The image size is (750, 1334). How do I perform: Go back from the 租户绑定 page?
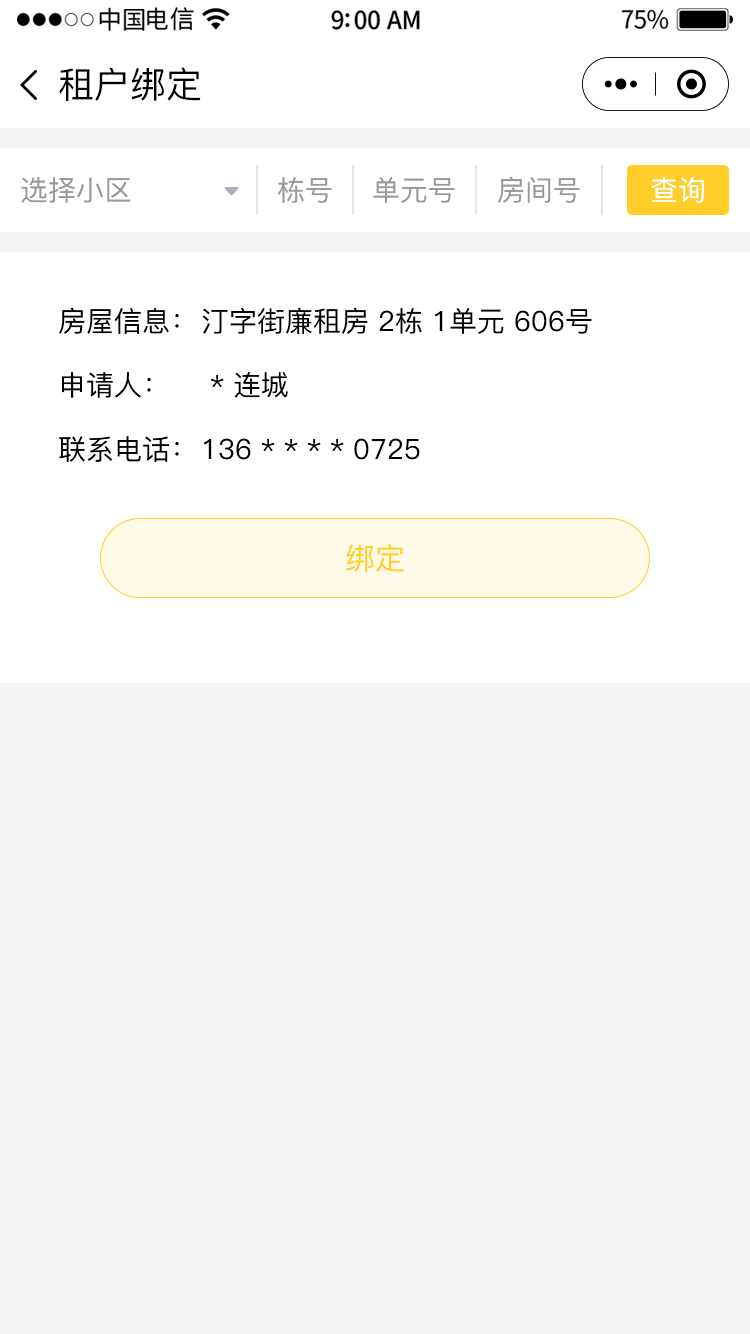pos(30,85)
